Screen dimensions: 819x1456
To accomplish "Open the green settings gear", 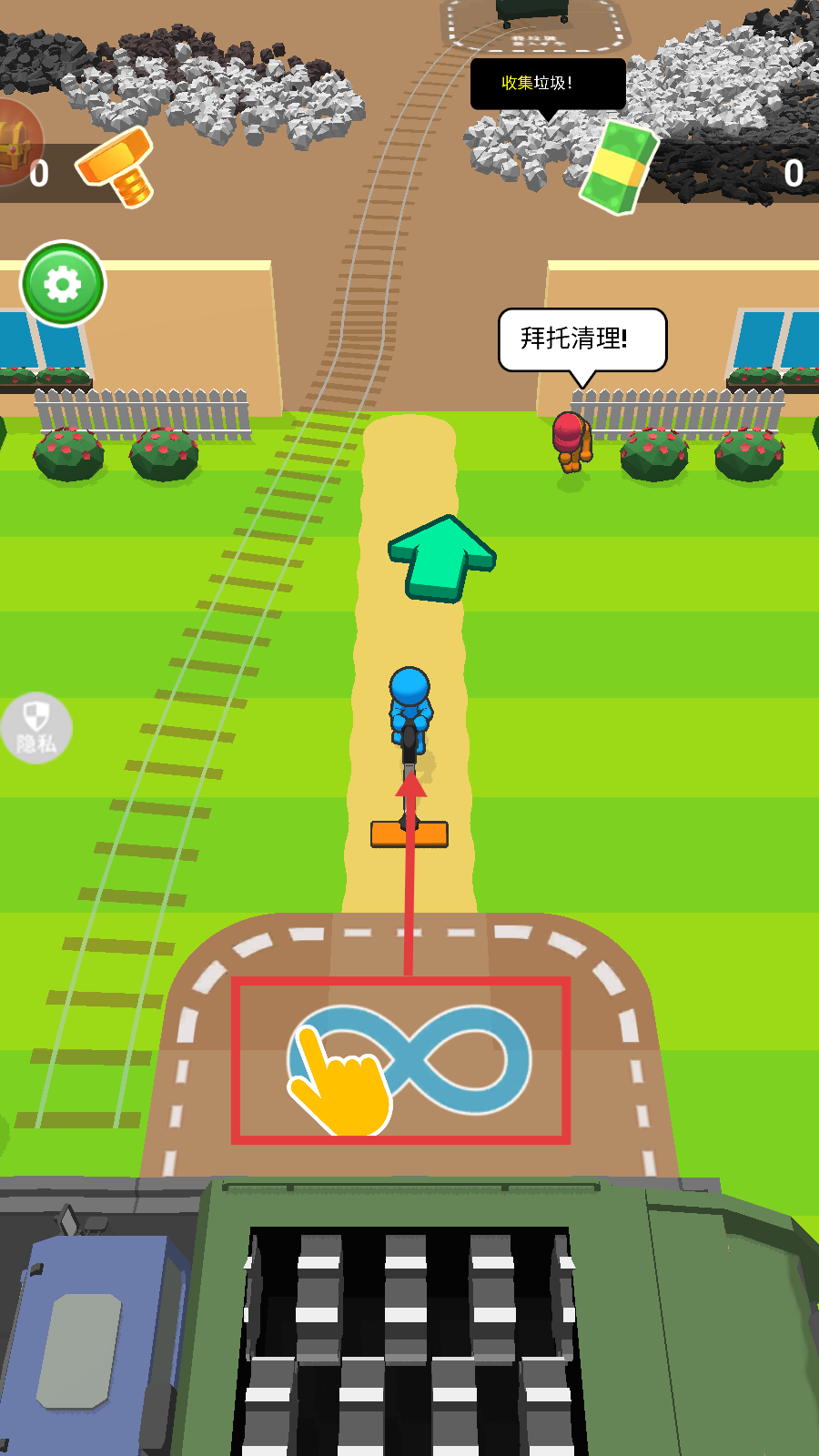I will (63, 284).
